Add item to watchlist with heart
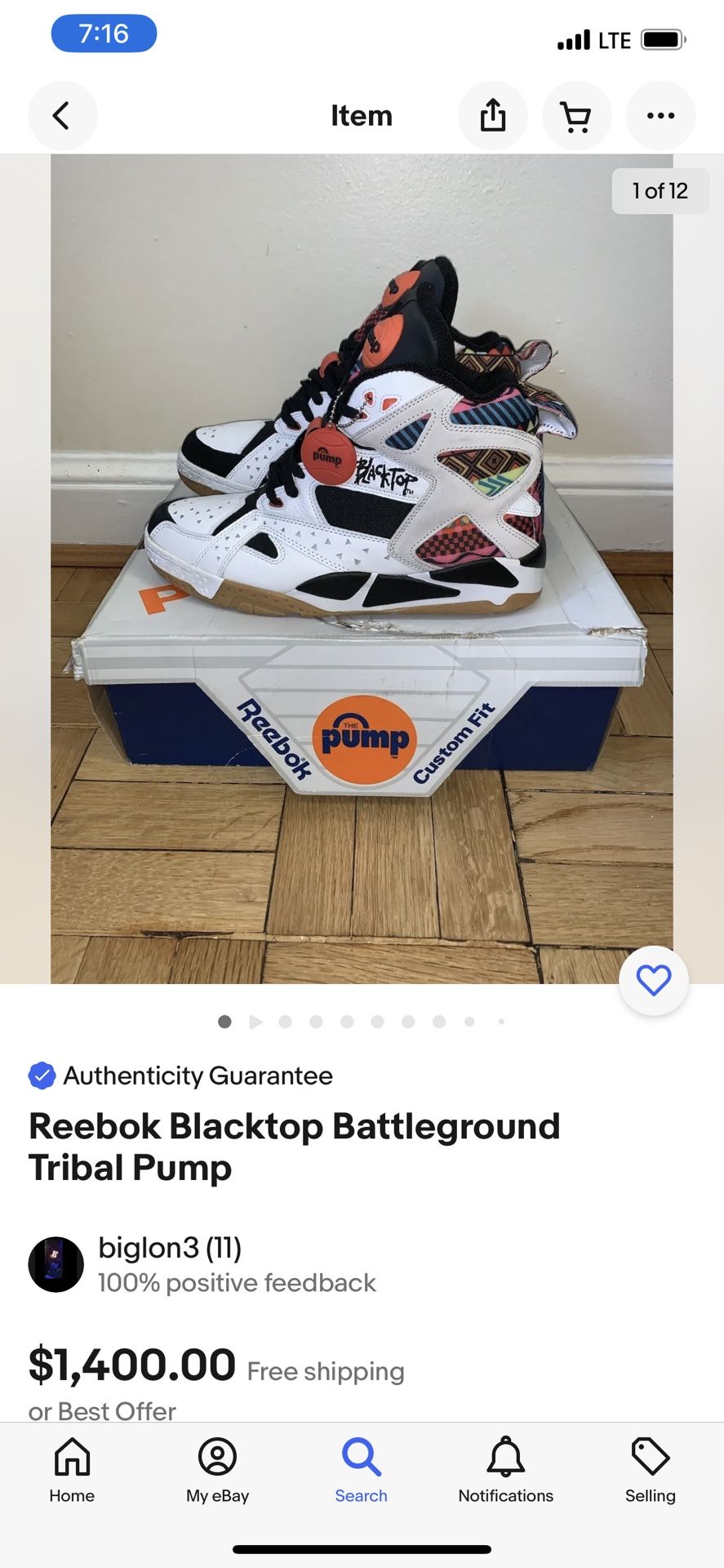The height and width of the screenshot is (1568, 724). click(x=654, y=980)
